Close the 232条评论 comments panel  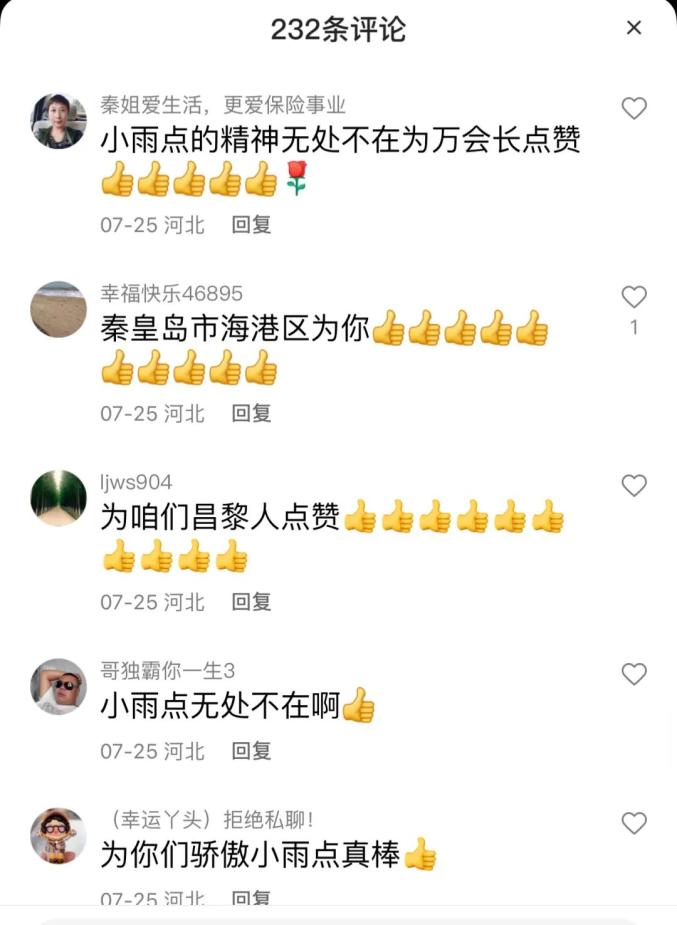coord(633,28)
